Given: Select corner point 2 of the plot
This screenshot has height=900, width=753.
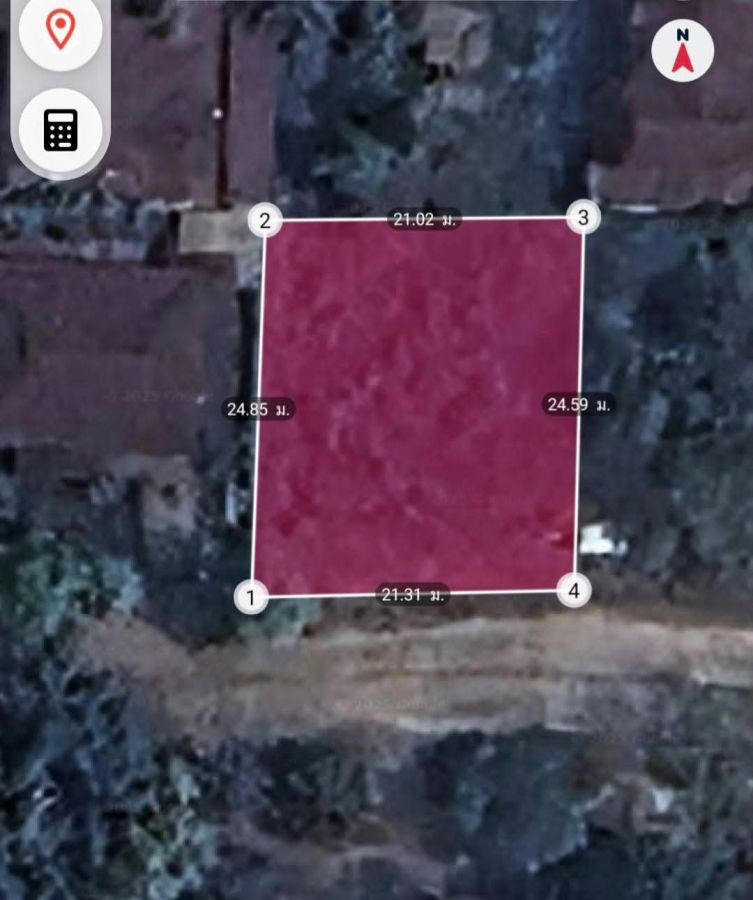Looking at the screenshot, I should (265, 221).
